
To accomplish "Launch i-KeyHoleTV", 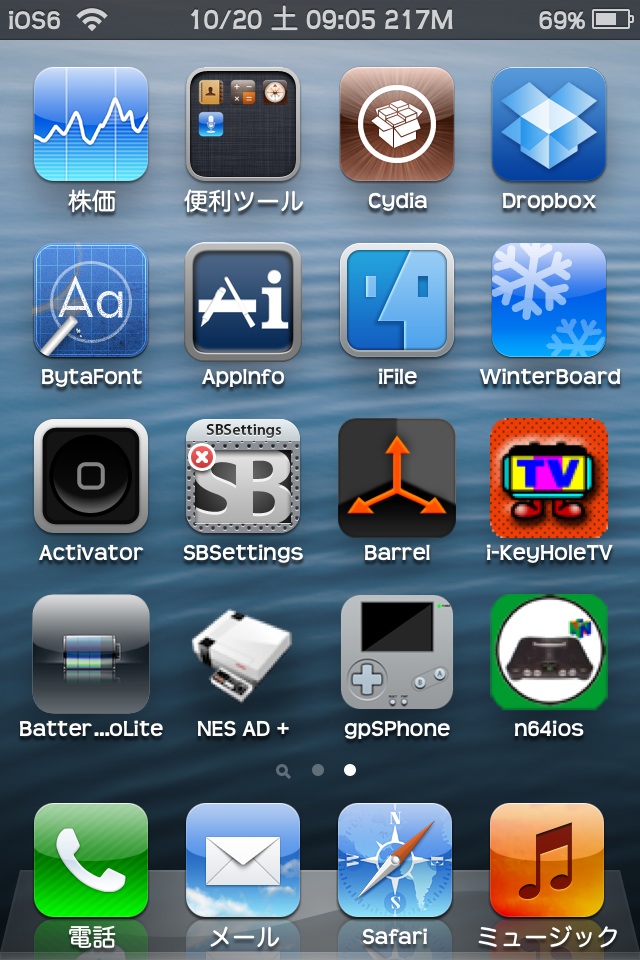I will 549,476.
